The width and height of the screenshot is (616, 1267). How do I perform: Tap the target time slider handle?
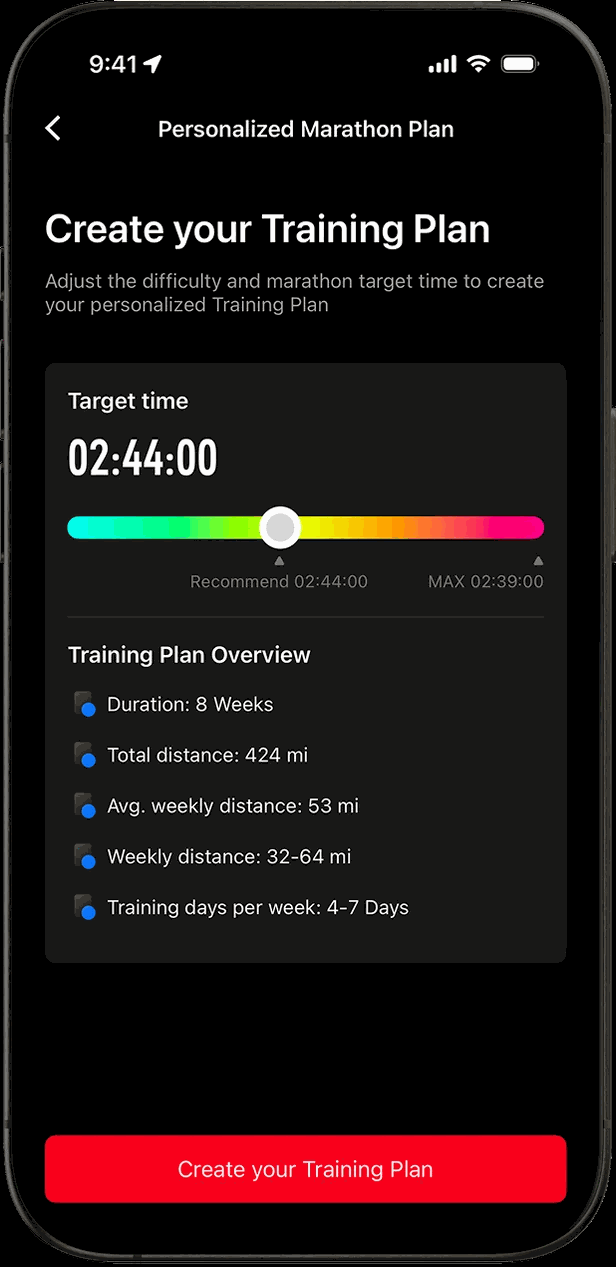280,527
